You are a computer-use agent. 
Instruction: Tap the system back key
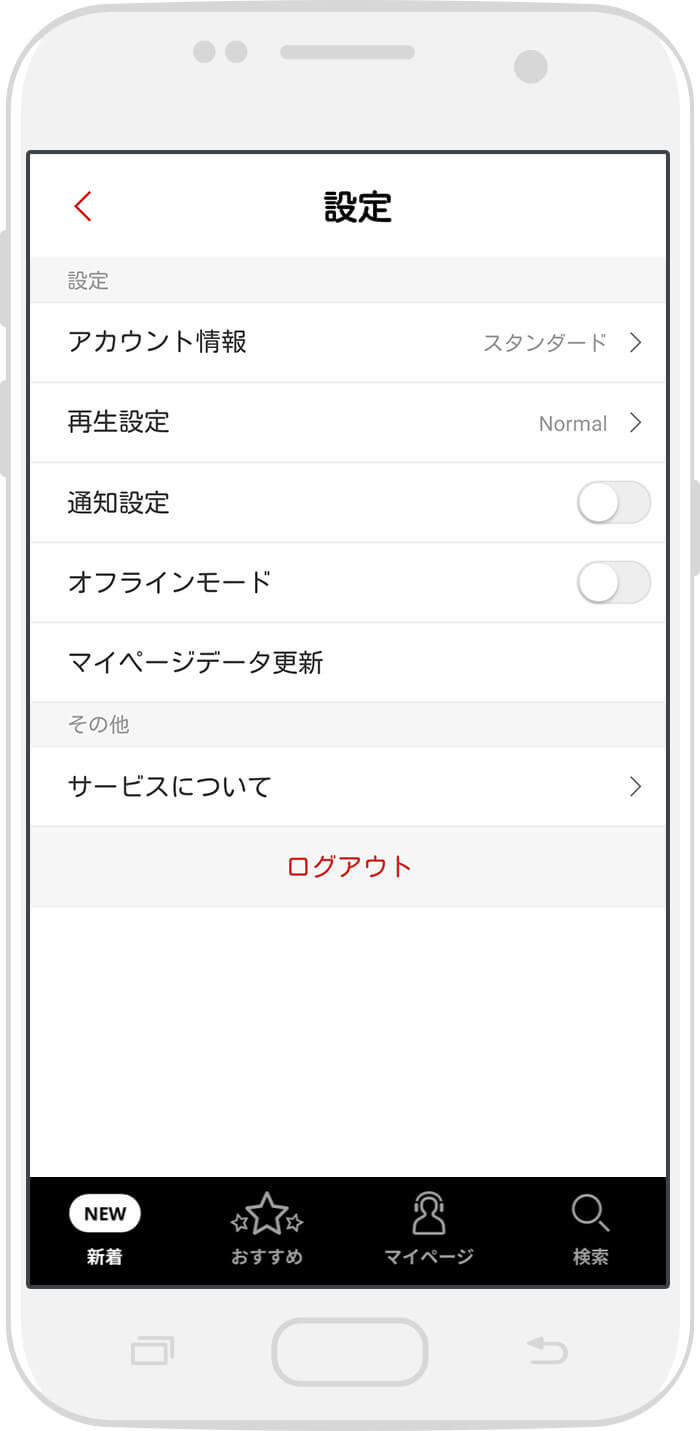pyautogui.click(x=547, y=1351)
